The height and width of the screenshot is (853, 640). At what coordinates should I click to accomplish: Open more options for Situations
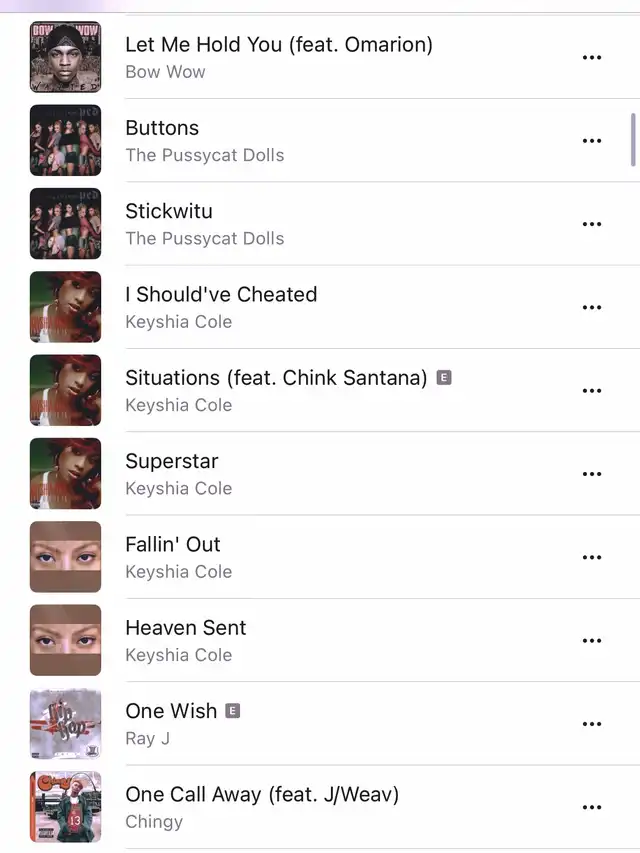[x=592, y=390]
